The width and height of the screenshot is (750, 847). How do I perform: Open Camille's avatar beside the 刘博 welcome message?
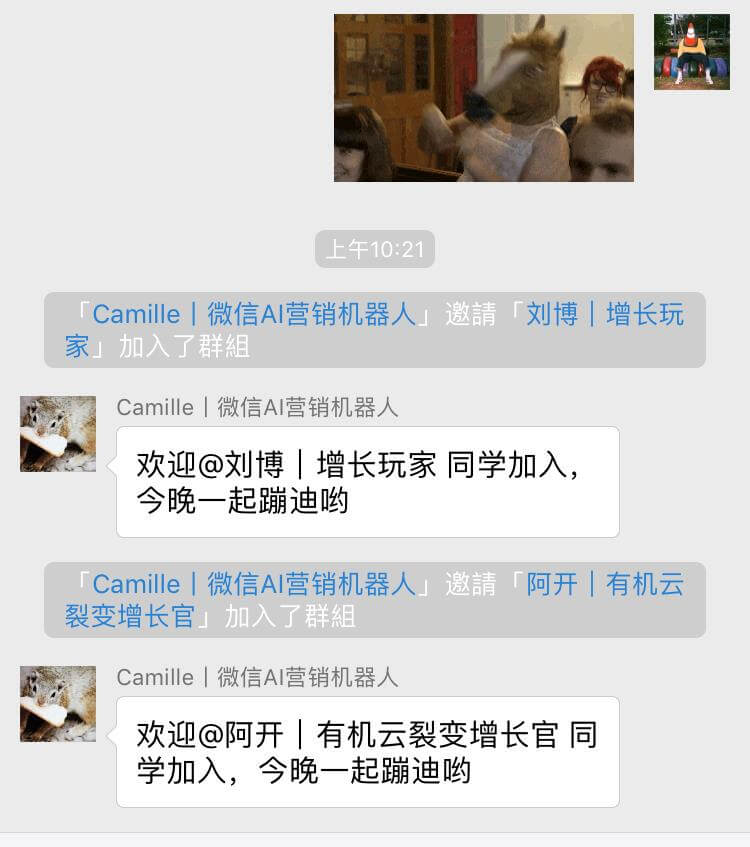58,434
